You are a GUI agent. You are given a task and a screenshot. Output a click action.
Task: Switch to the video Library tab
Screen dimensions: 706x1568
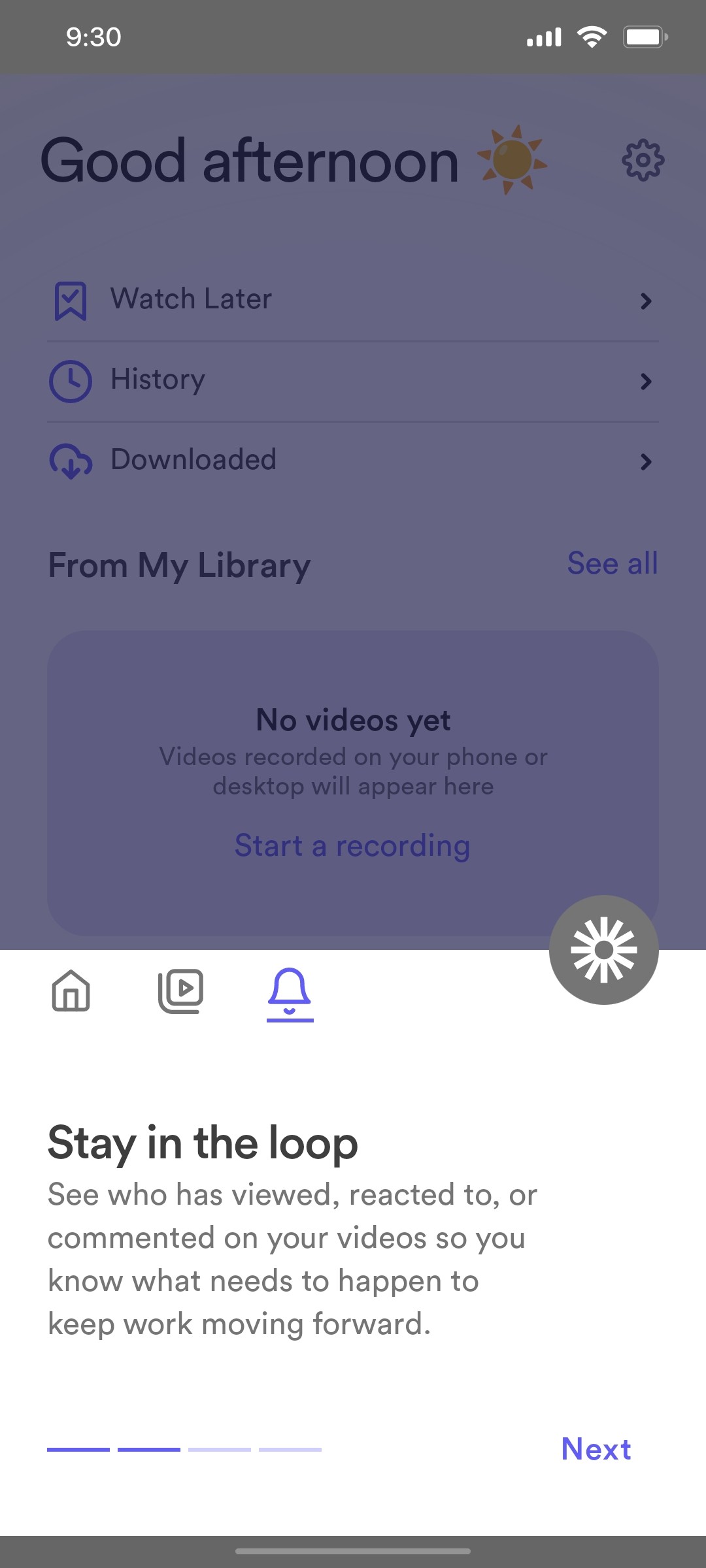click(181, 990)
